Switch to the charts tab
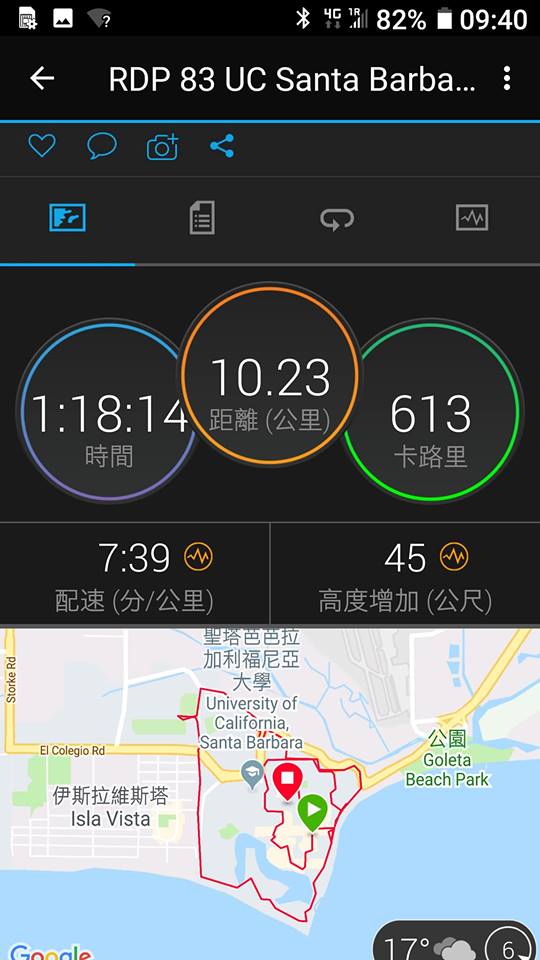The height and width of the screenshot is (960, 540). pos(472,218)
